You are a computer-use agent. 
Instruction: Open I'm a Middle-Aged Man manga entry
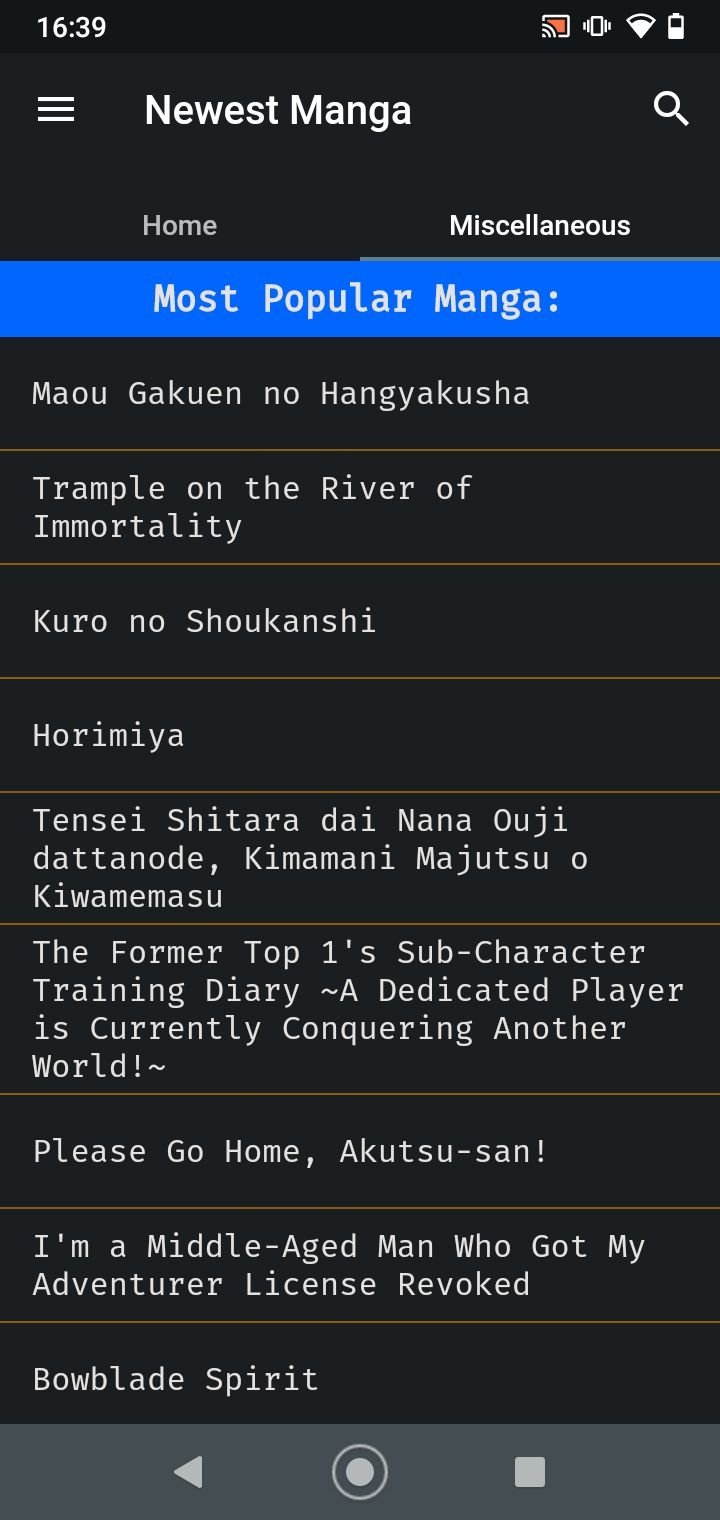(360, 1265)
